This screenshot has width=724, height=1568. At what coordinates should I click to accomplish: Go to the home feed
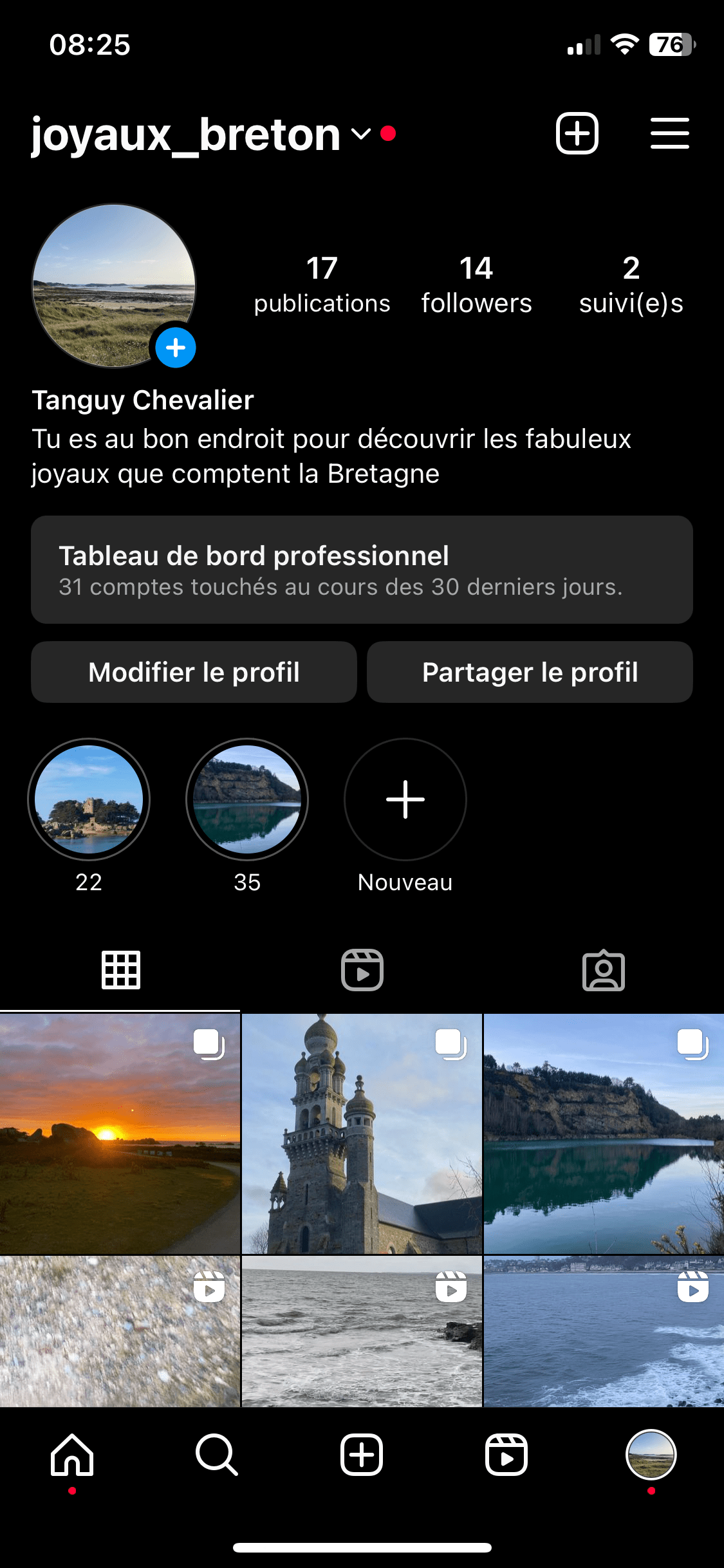pos(72,1456)
